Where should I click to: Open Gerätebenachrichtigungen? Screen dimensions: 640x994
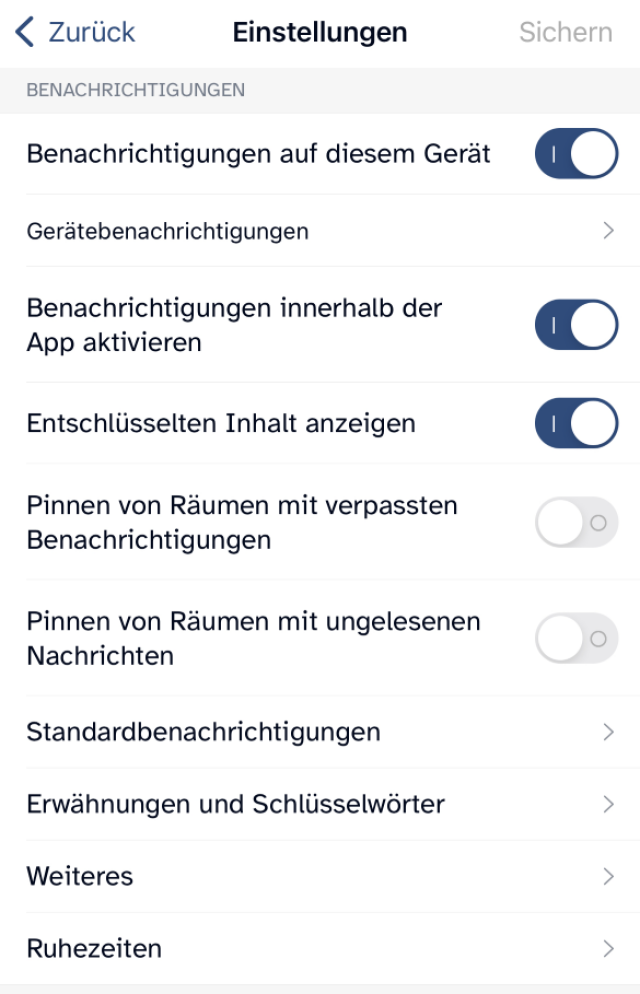pyautogui.click(x=320, y=231)
